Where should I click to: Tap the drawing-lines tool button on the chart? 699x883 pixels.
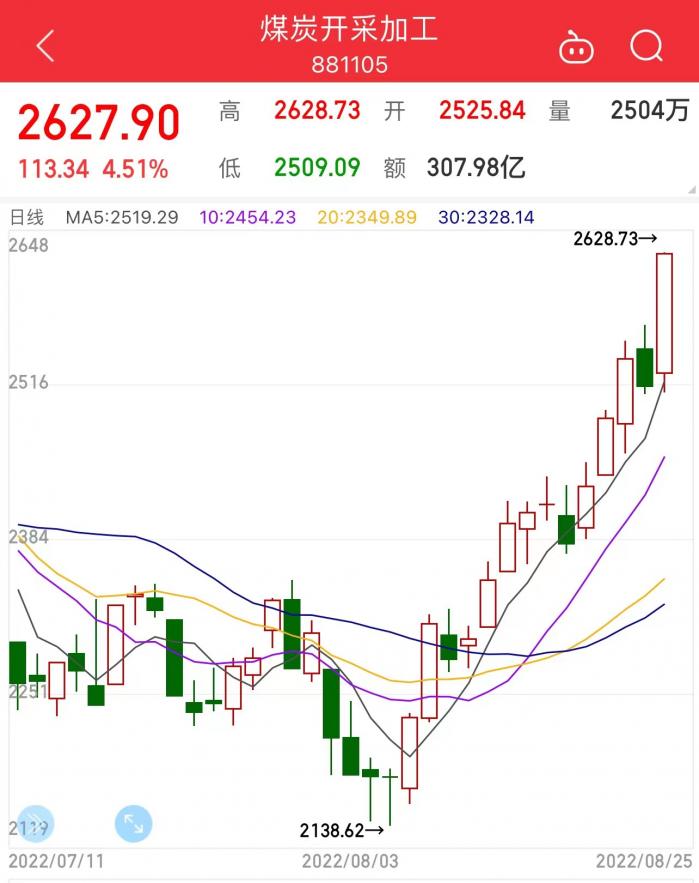click(x=33, y=824)
